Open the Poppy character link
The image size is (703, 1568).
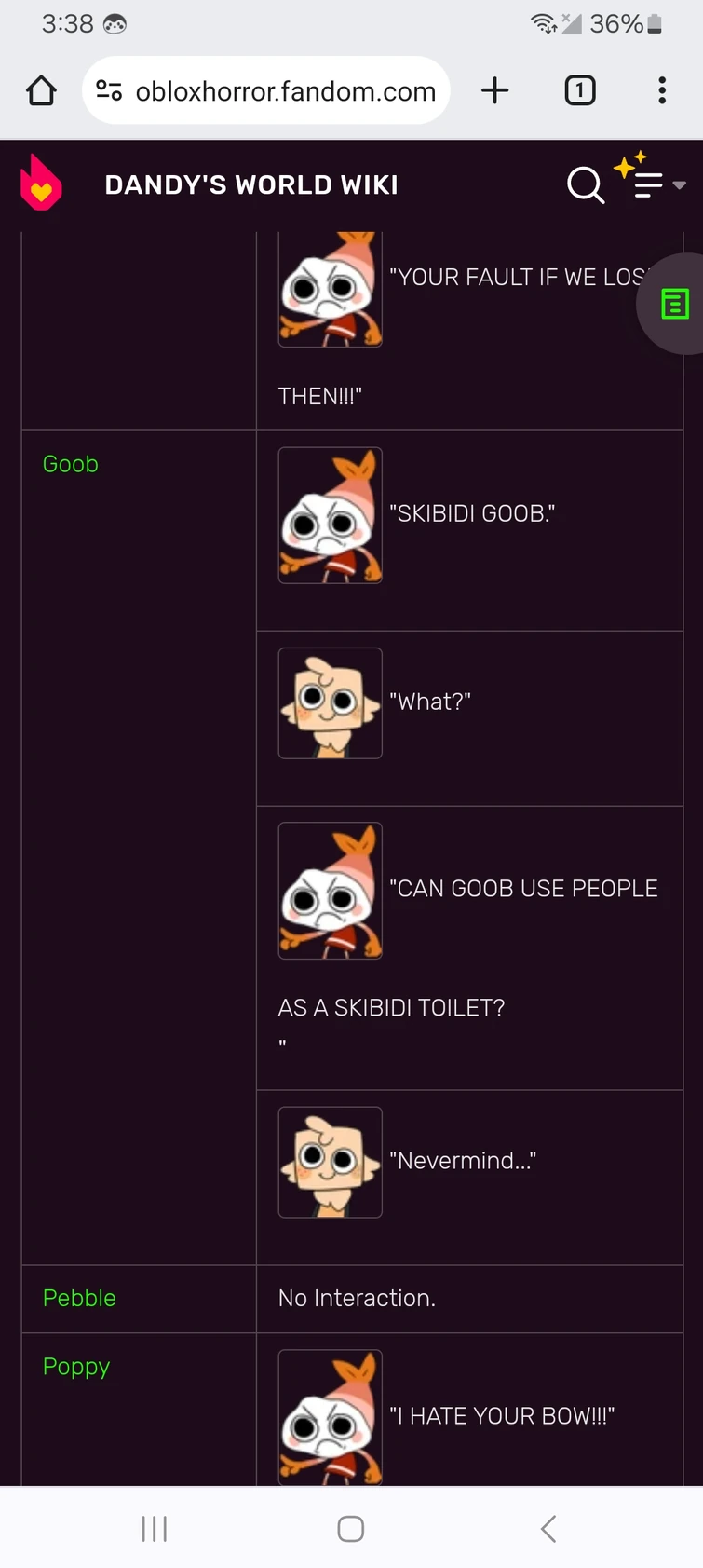click(76, 1367)
